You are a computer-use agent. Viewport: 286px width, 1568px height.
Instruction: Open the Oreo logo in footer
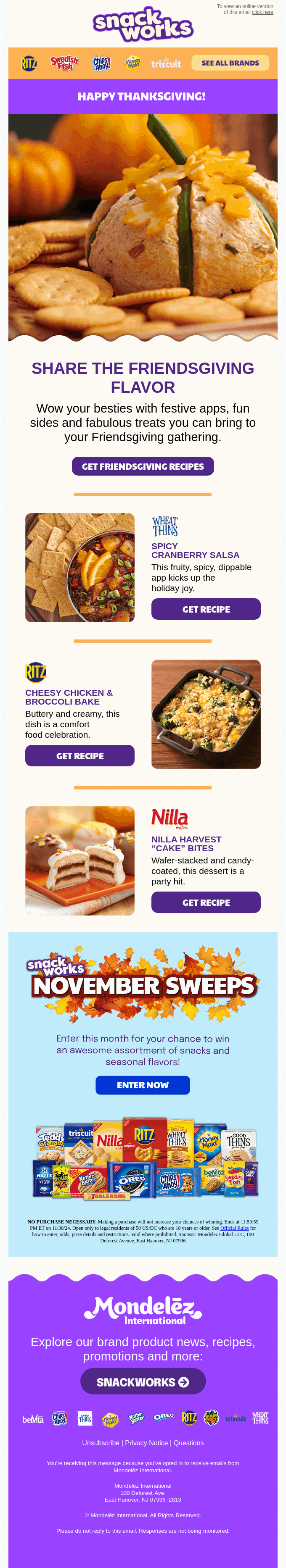pos(164,1417)
